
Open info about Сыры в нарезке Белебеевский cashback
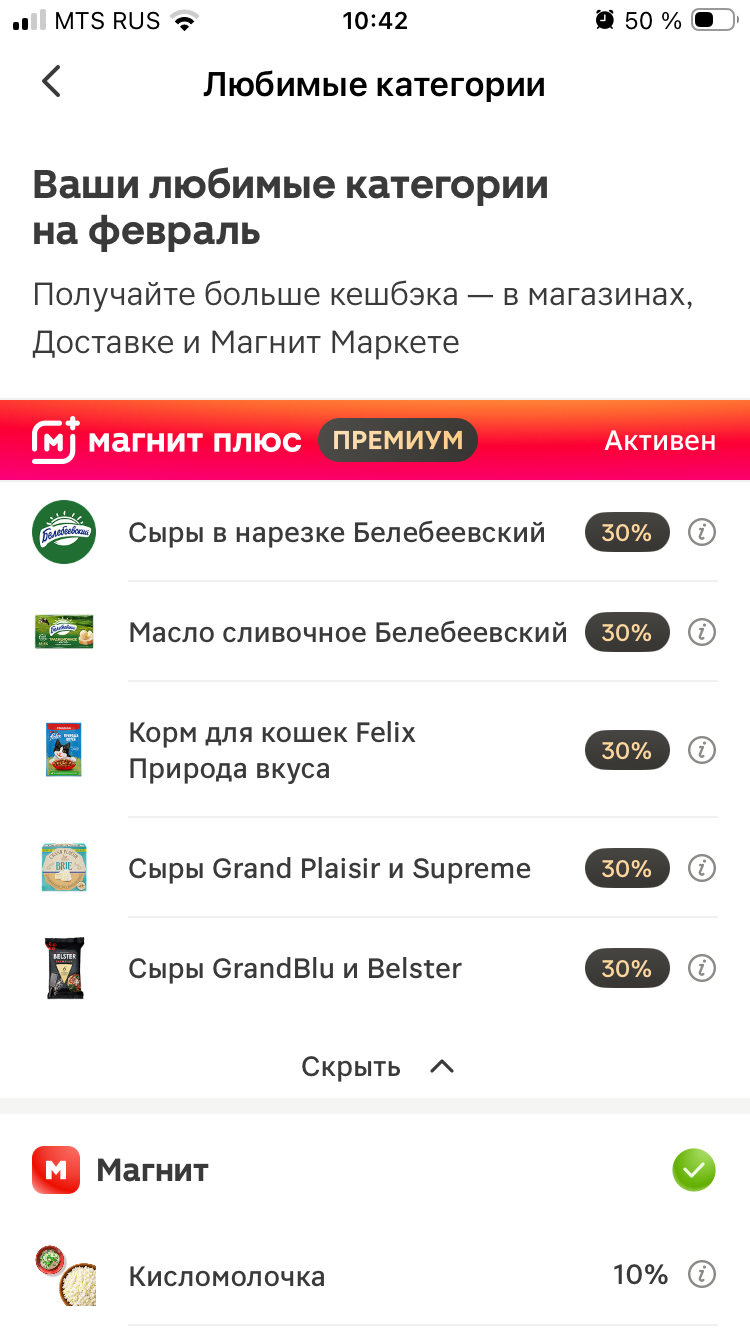tap(703, 532)
